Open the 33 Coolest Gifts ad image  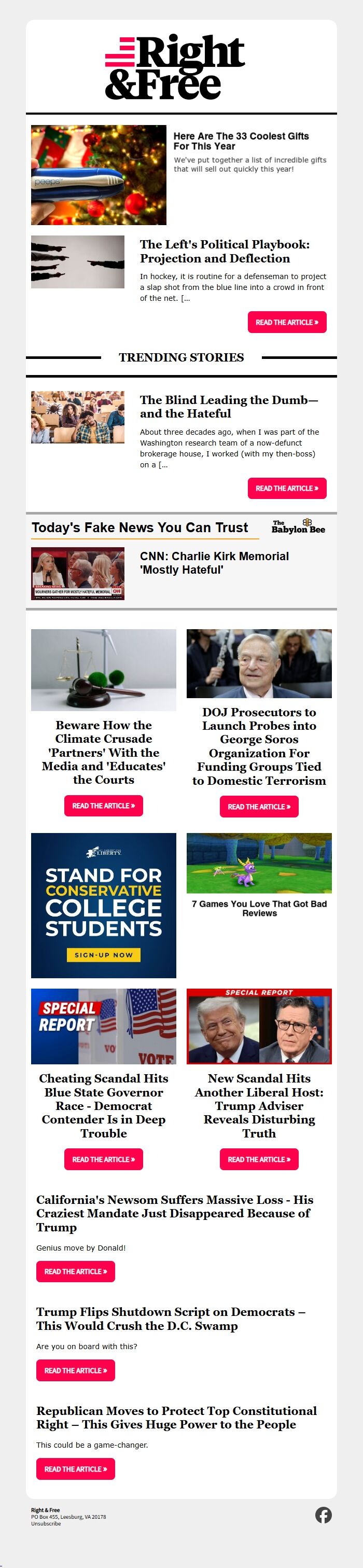point(99,175)
